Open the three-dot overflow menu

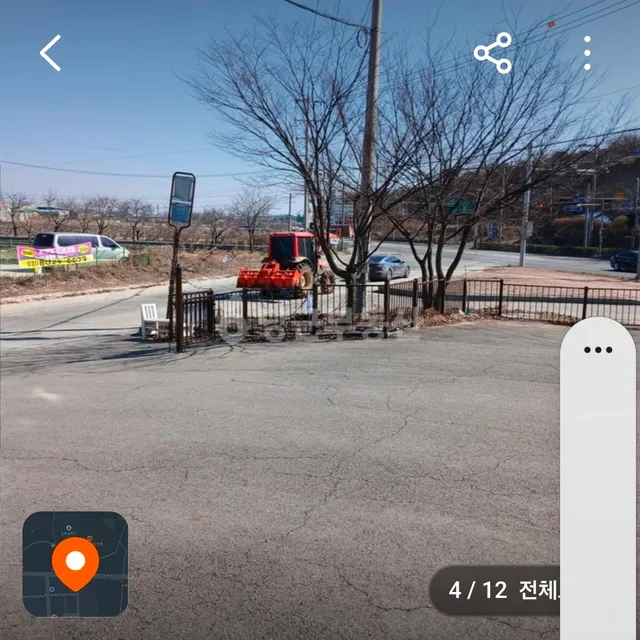587,53
